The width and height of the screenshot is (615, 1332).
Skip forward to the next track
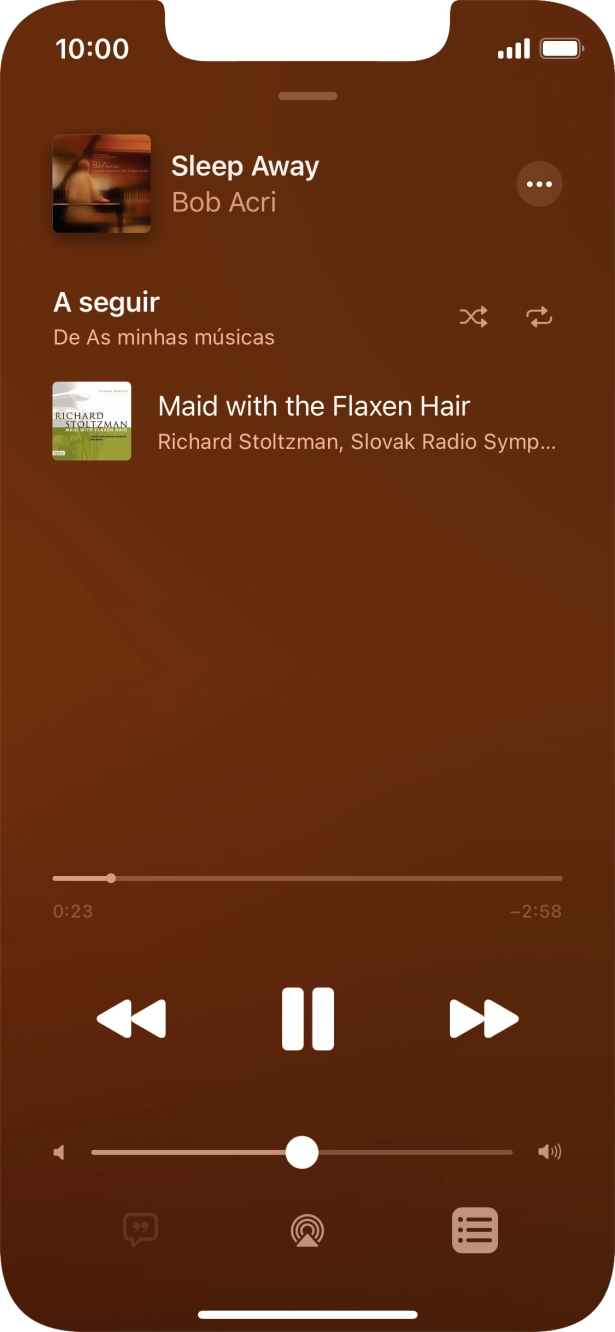click(x=484, y=1019)
